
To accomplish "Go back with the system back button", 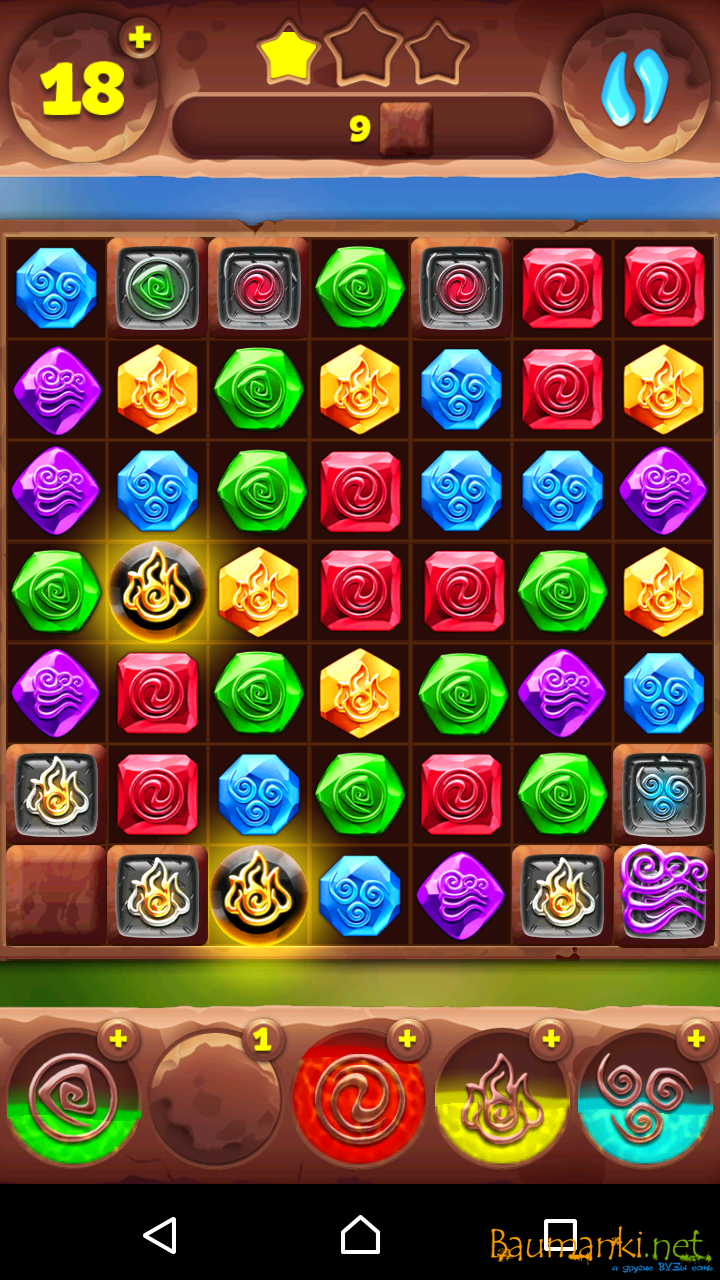I will pos(160,1235).
